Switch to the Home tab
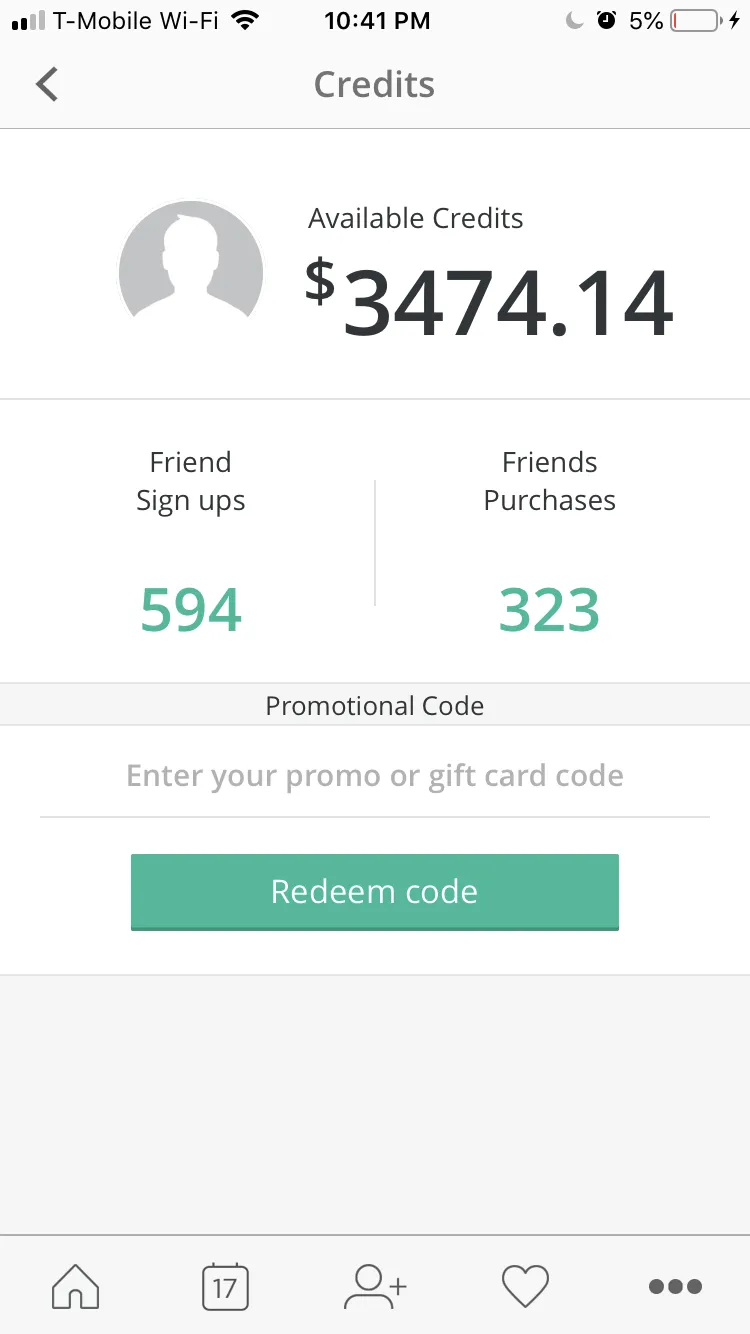The image size is (750, 1334). 76,1286
